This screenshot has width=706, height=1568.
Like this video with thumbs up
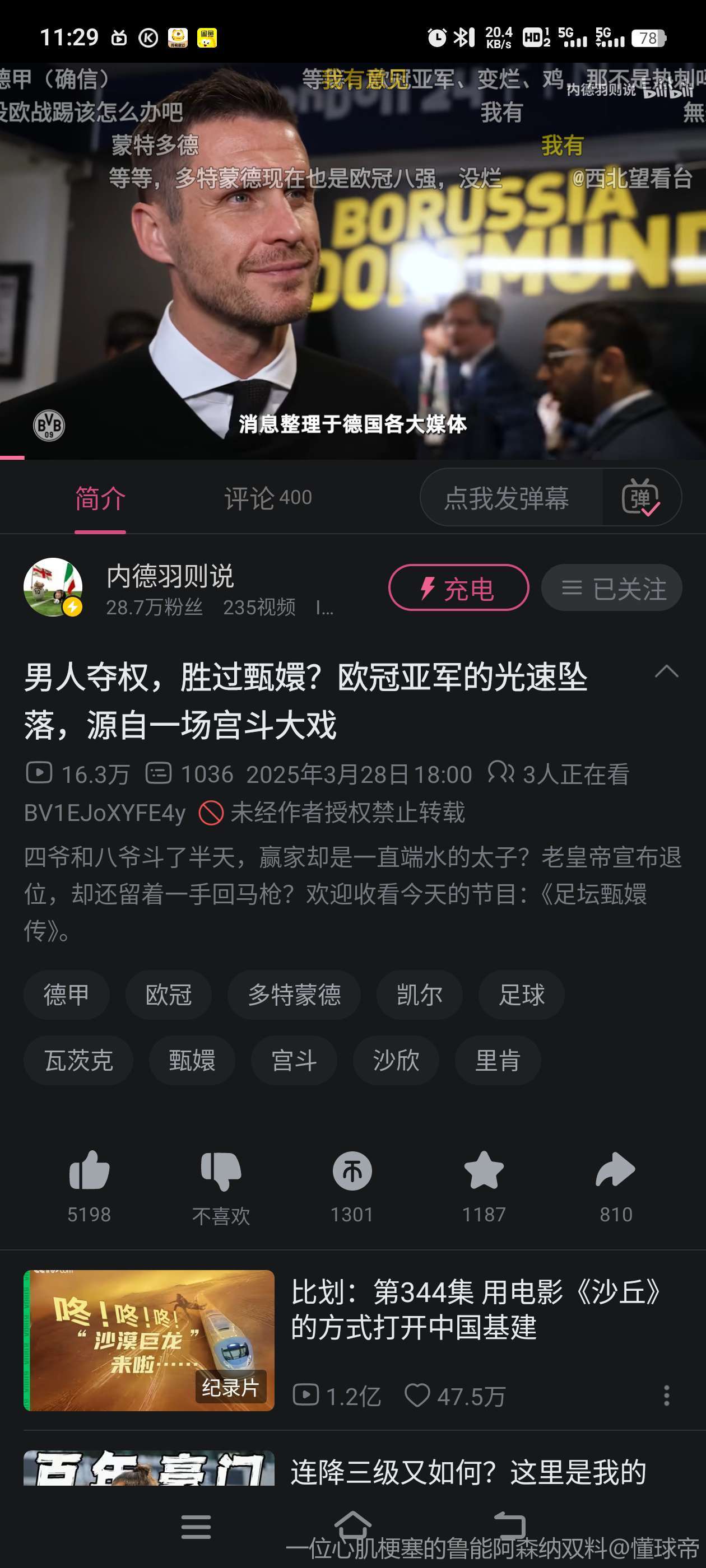pyautogui.click(x=89, y=1181)
